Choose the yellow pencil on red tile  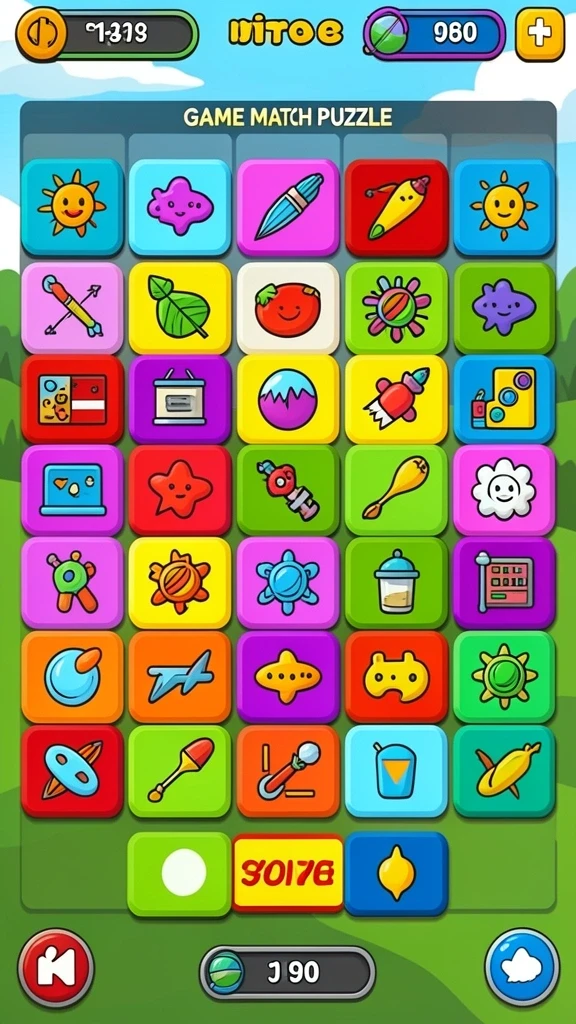(396, 207)
